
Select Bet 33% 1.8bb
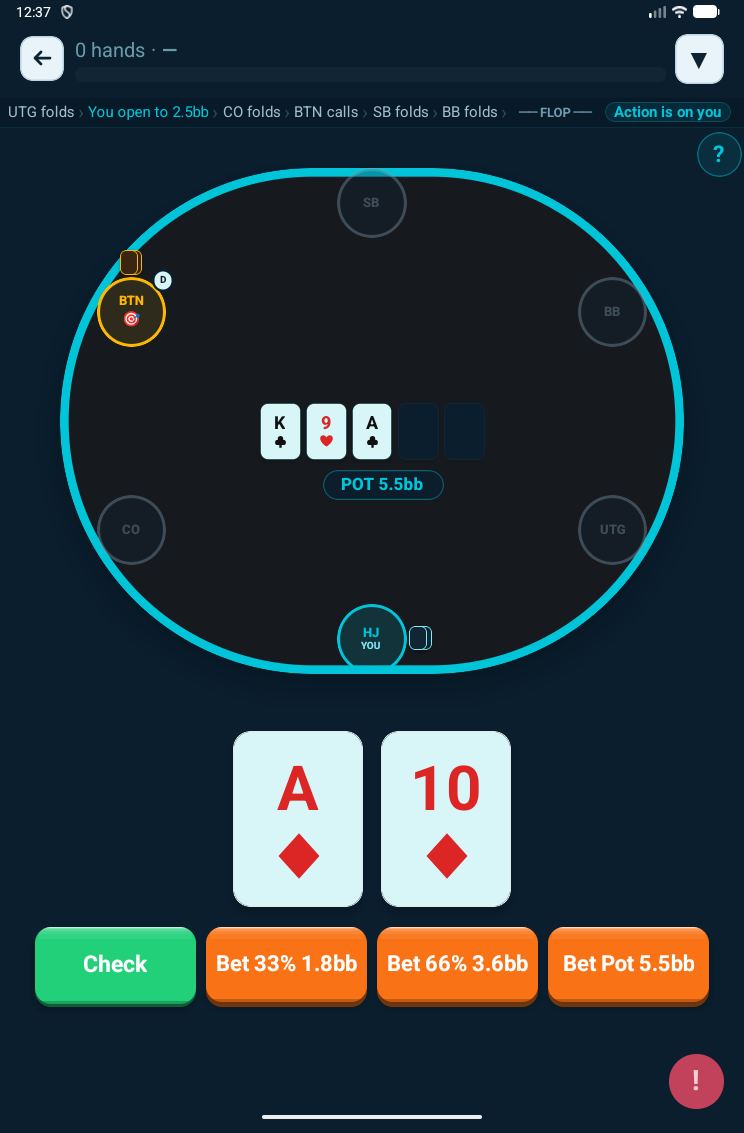286,964
